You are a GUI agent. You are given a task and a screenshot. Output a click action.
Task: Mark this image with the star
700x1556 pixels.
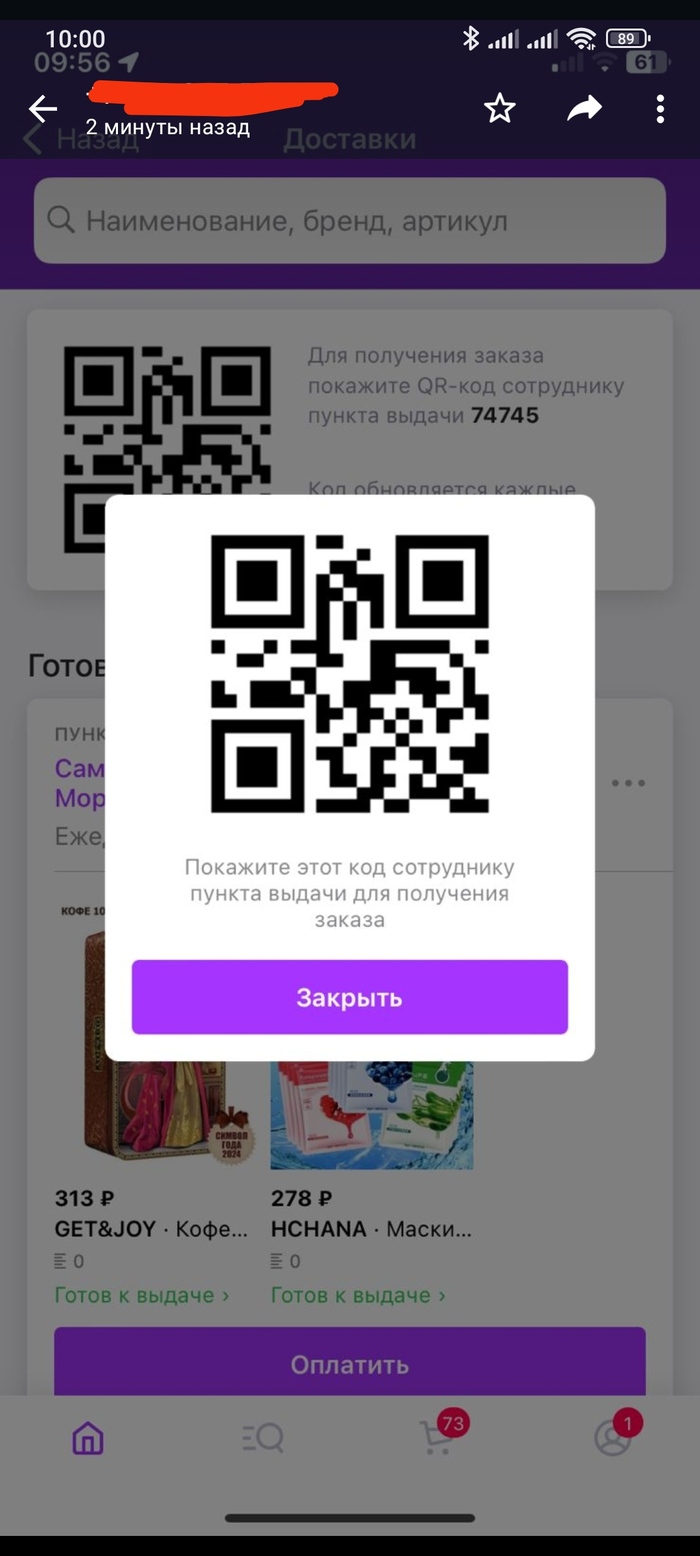[x=499, y=109]
